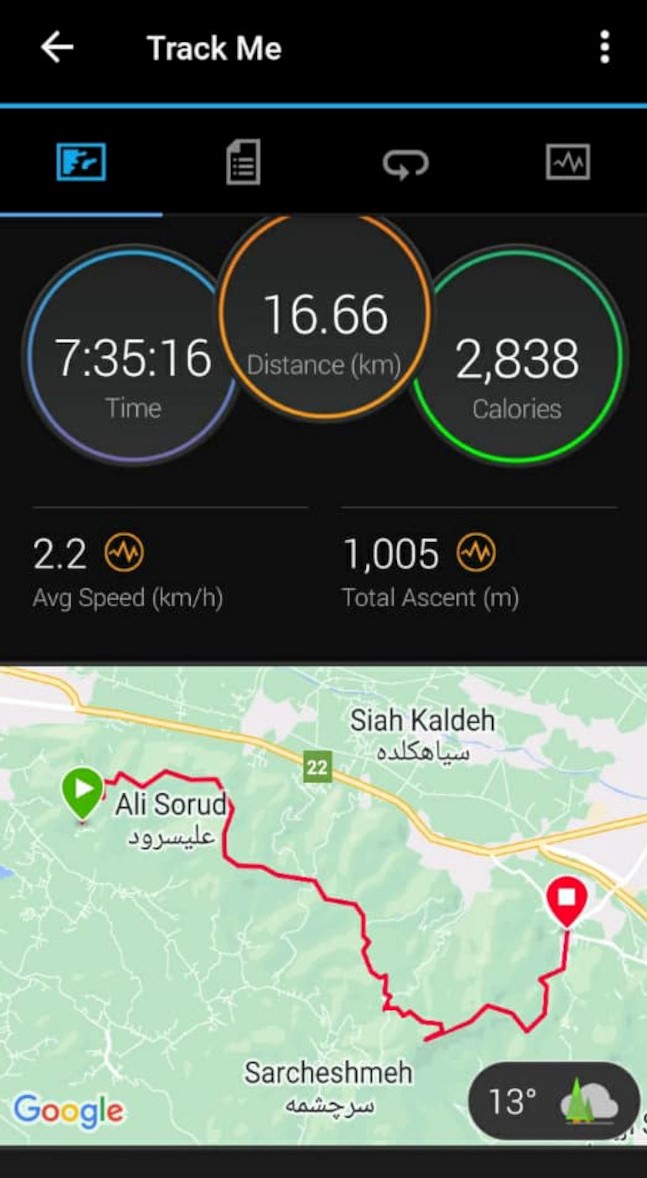Open the 13° weather details
The height and width of the screenshot is (1178, 647).
[553, 1101]
